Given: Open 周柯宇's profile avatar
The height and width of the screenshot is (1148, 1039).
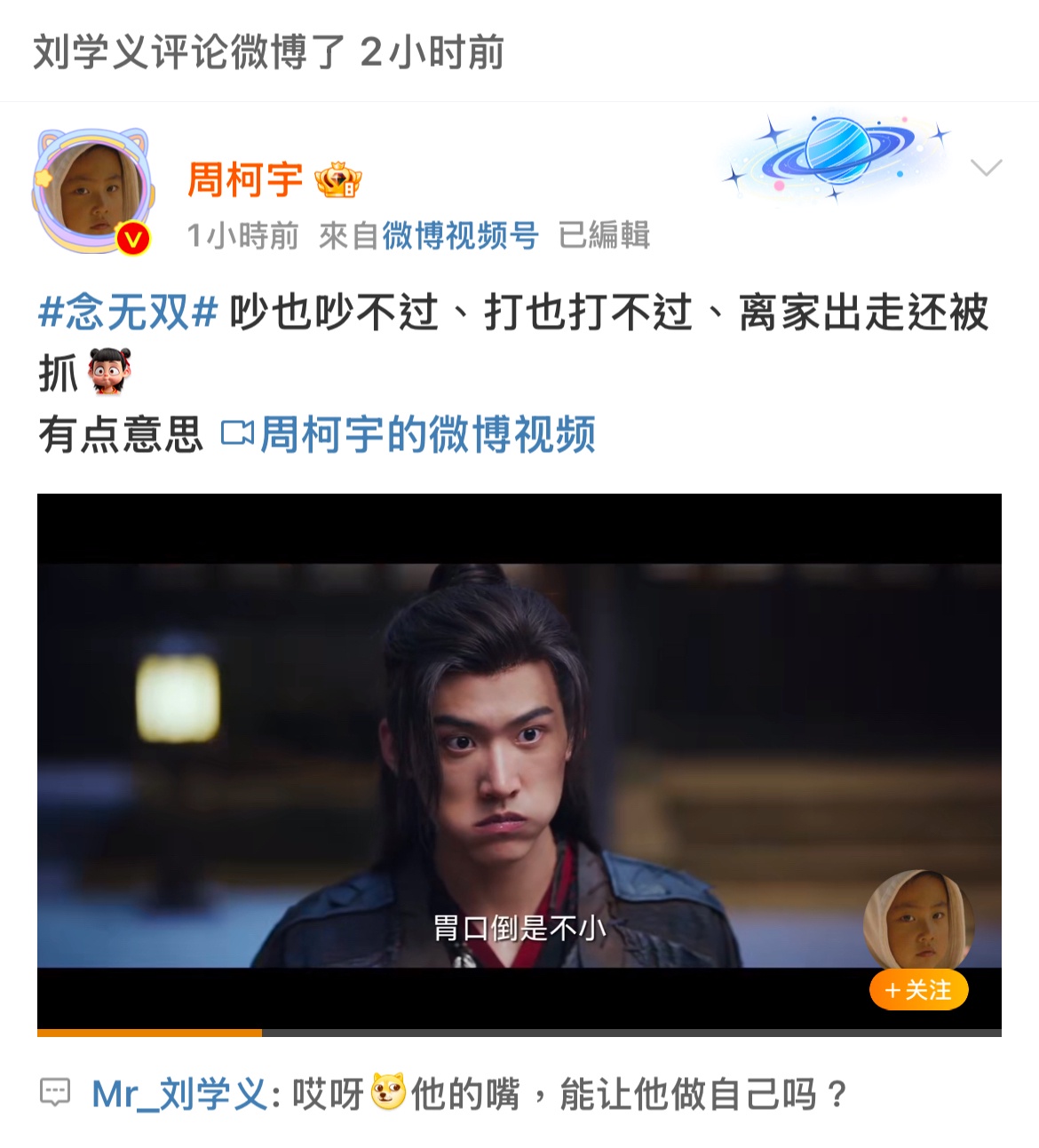Looking at the screenshot, I should [92, 193].
